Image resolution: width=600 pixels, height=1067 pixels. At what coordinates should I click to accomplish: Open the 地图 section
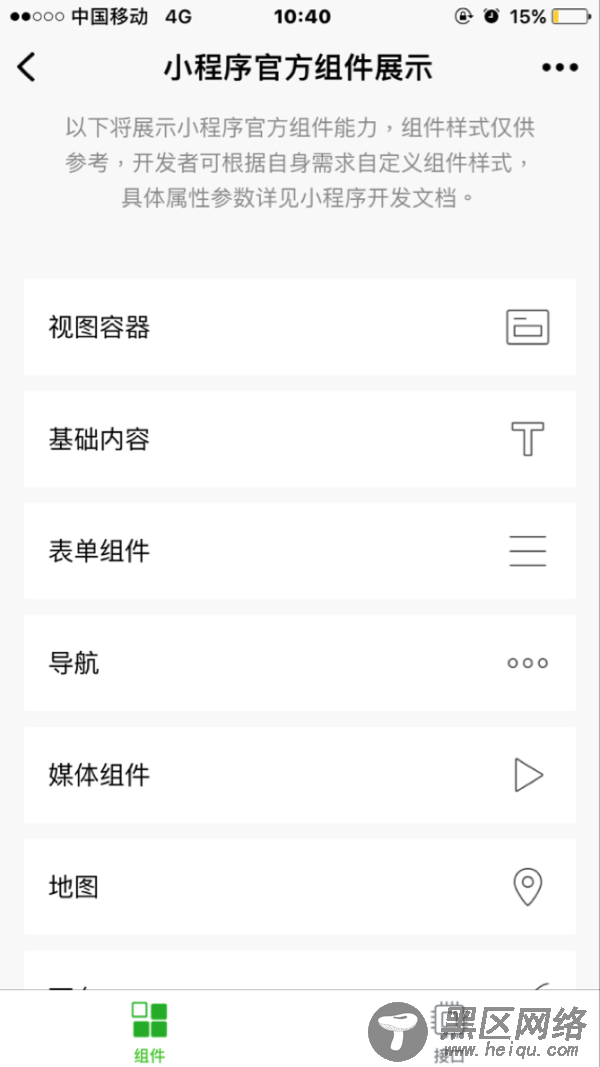click(x=300, y=887)
